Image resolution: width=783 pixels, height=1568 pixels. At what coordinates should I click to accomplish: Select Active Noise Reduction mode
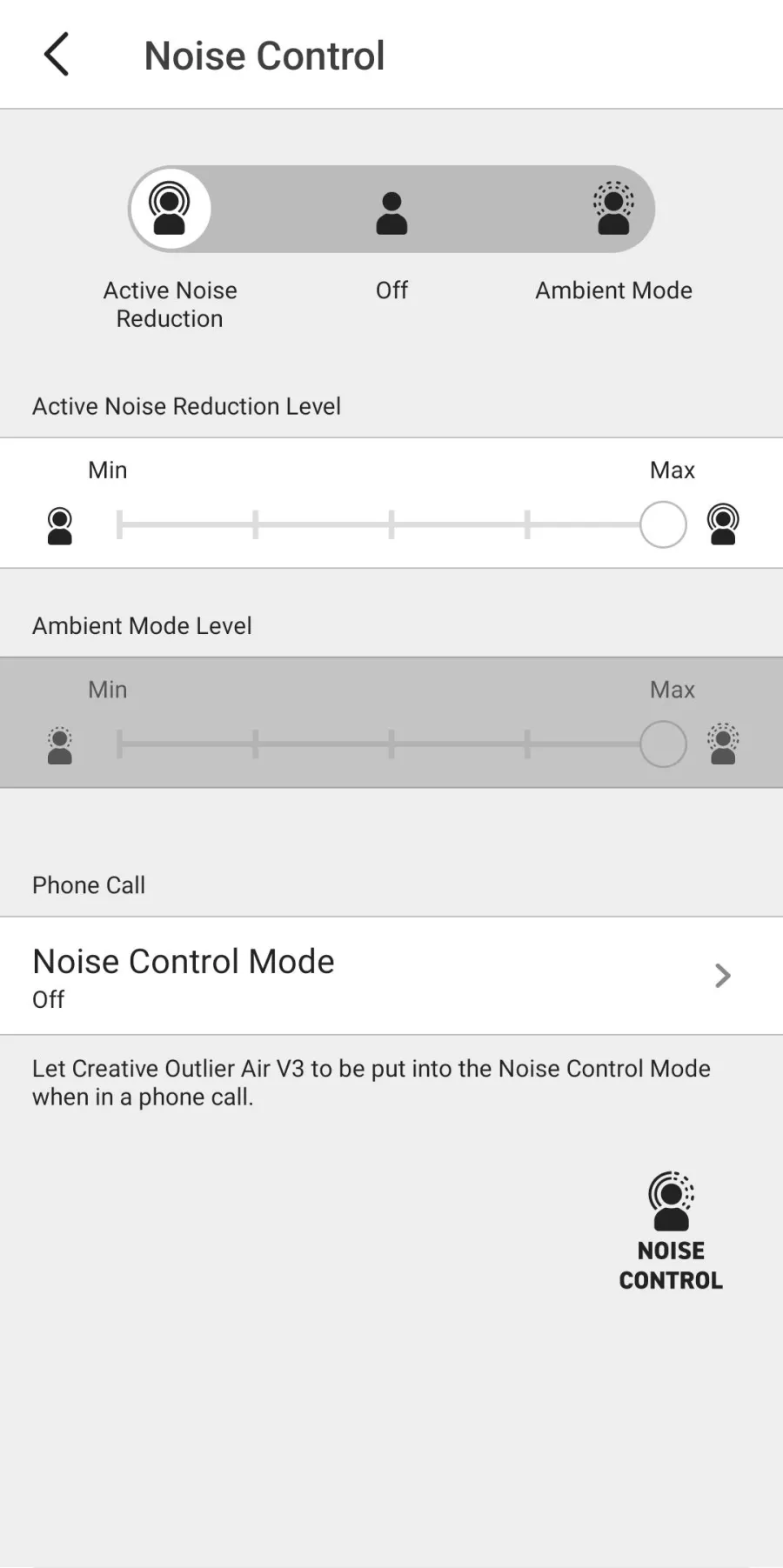(170, 210)
